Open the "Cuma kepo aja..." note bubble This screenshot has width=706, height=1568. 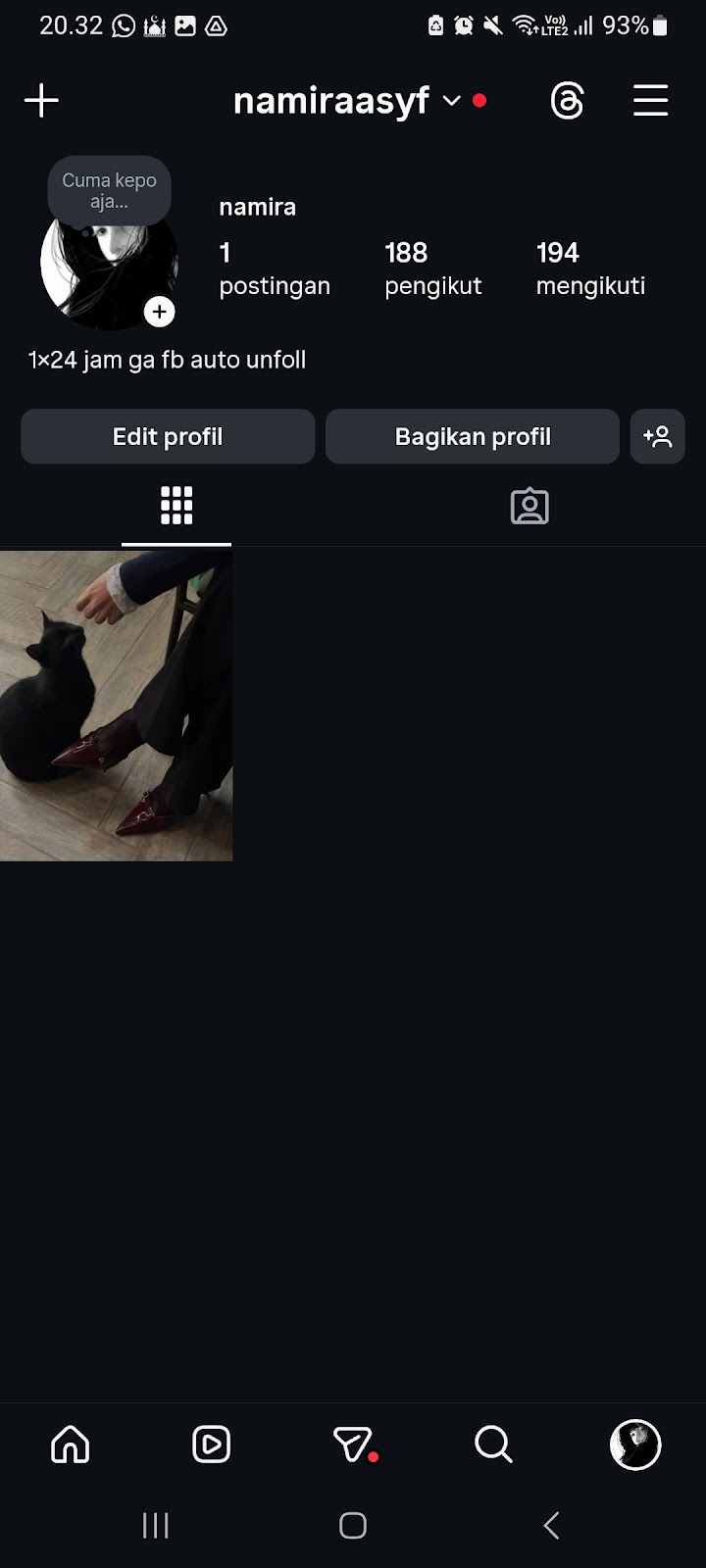(x=109, y=191)
